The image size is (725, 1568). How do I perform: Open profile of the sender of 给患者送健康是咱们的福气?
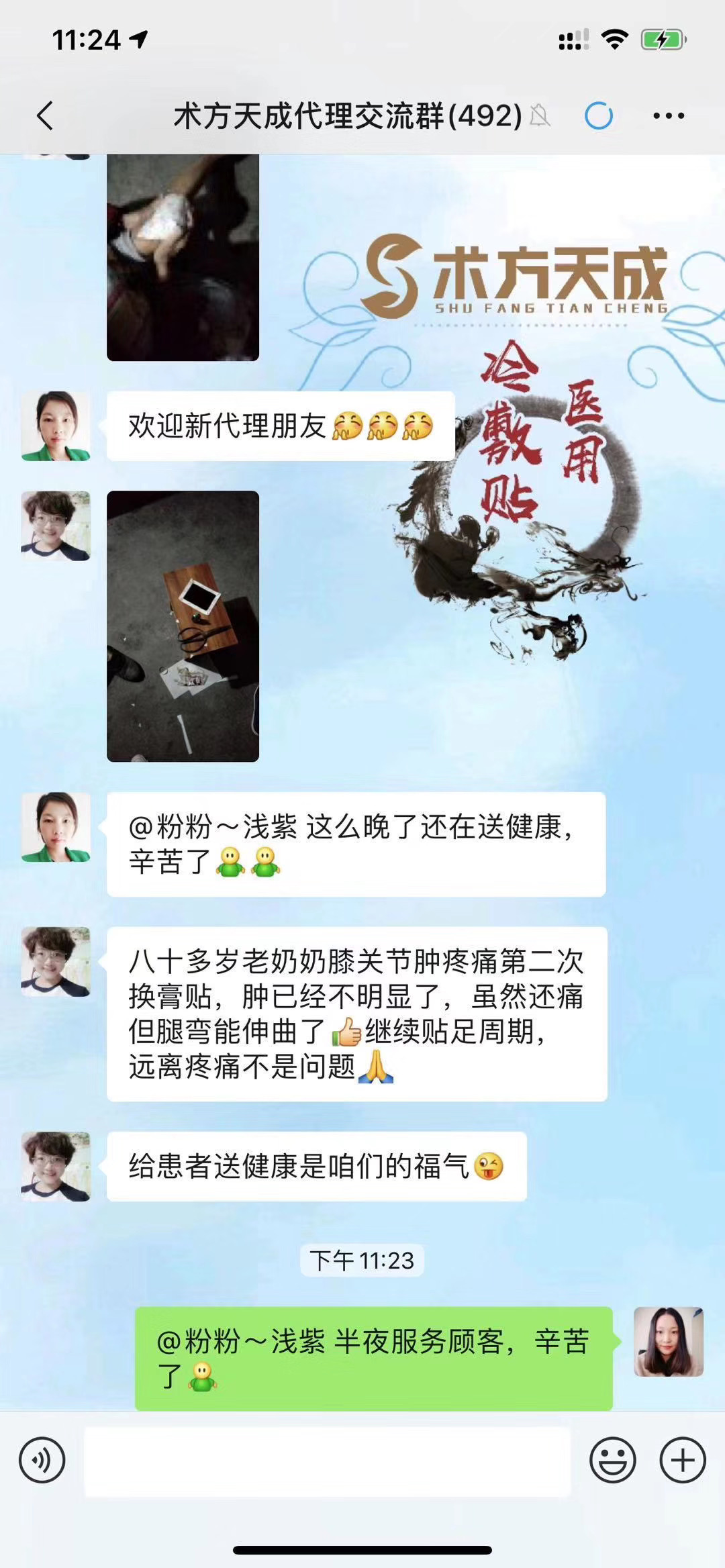56,1166
